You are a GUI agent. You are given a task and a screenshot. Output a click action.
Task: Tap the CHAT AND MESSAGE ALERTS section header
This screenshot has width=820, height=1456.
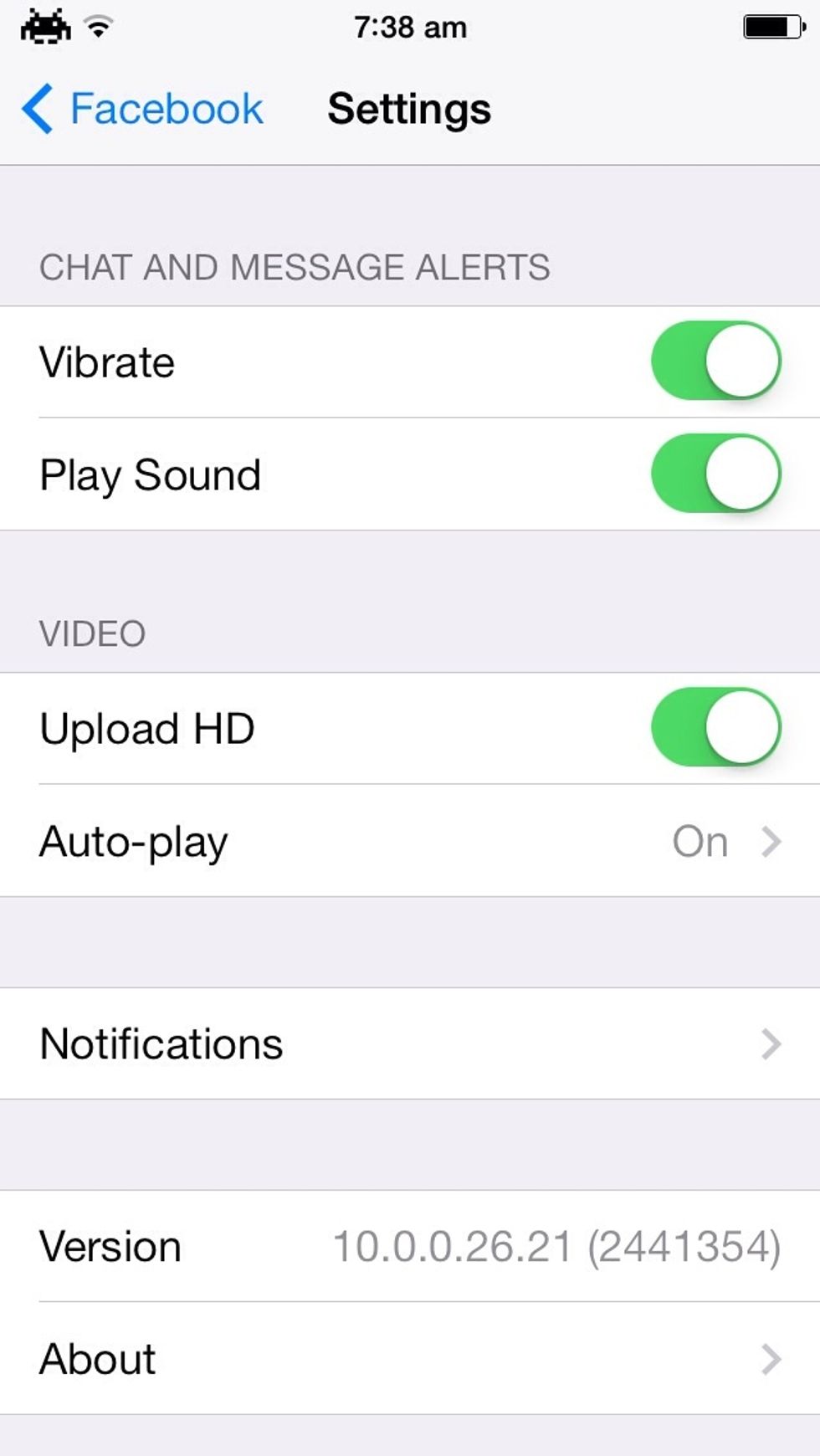pyautogui.click(x=295, y=266)
